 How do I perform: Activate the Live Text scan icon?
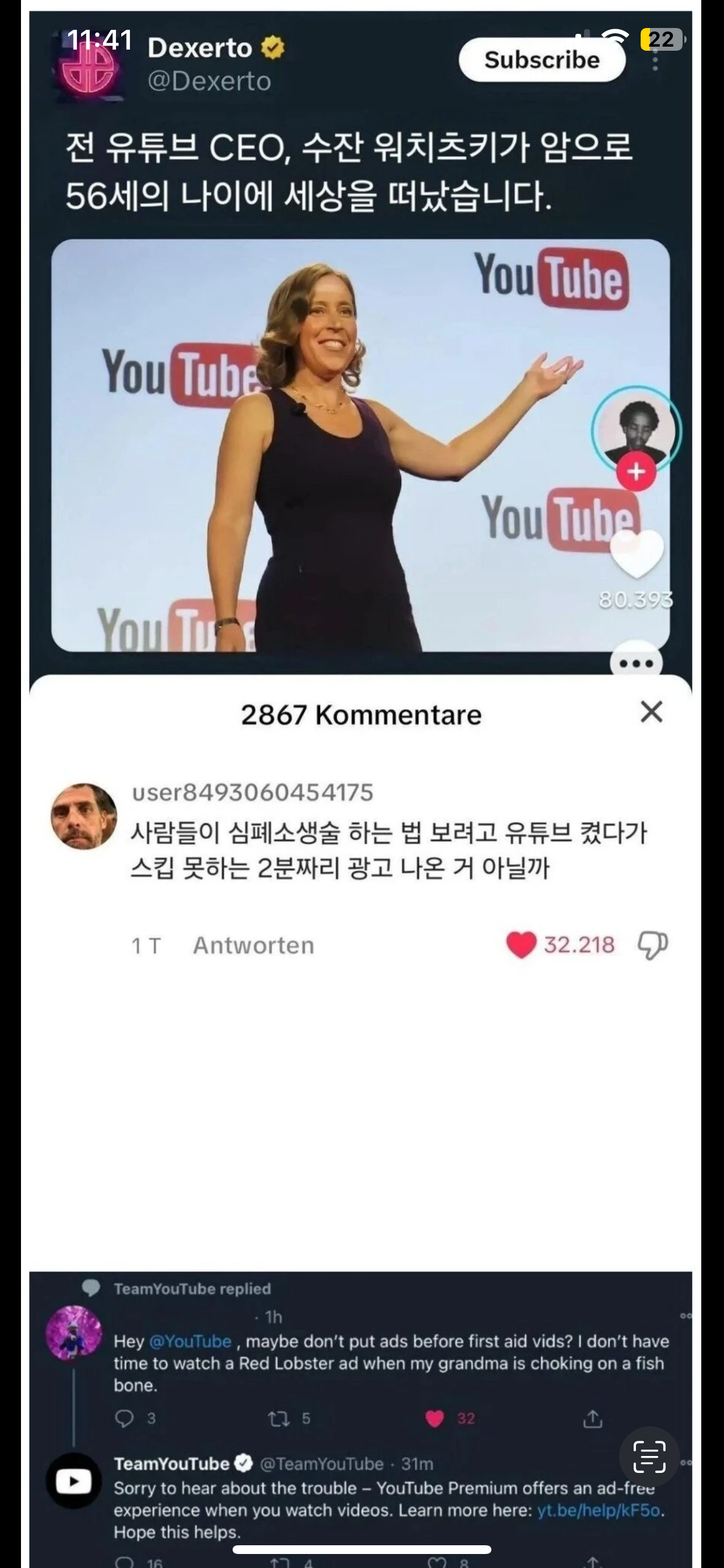coord(649,1457)
